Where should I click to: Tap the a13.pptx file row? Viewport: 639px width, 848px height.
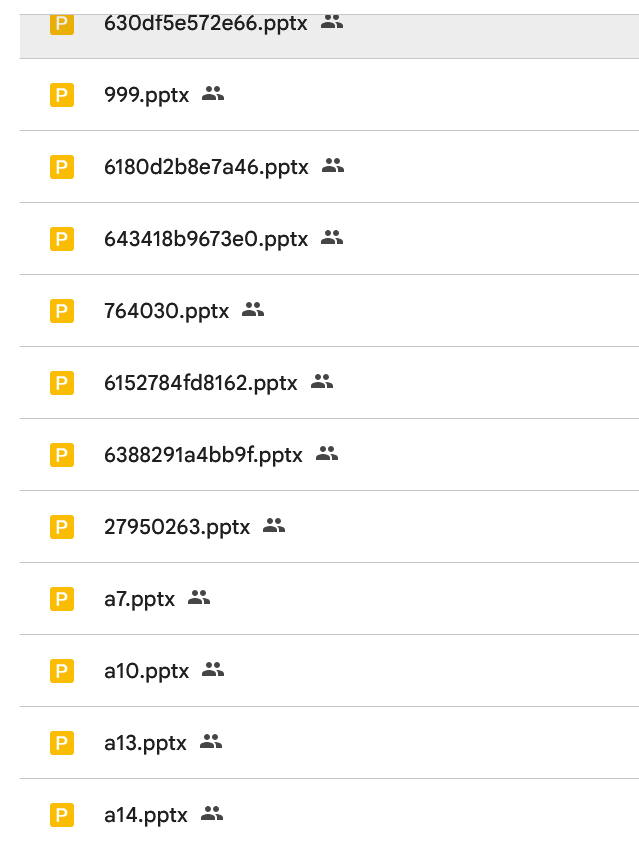[145, 743]
